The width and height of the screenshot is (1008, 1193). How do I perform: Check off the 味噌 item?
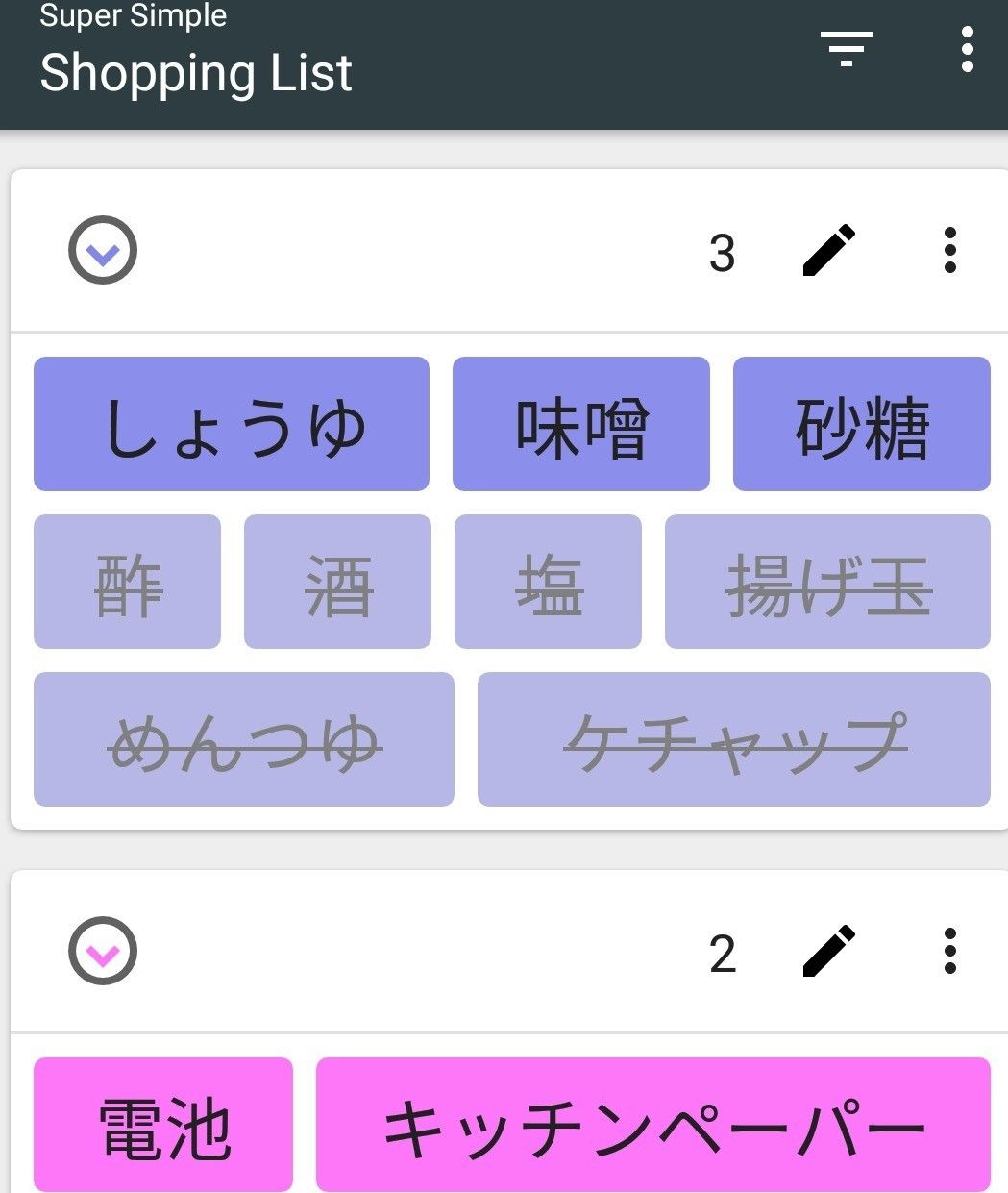coord(581,424)
